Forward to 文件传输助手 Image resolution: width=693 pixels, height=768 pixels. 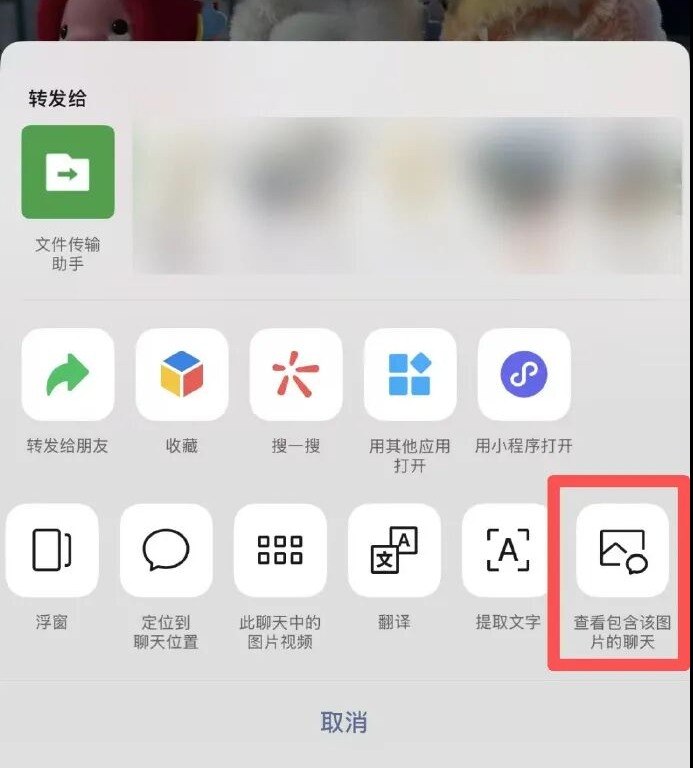[68, 172]
